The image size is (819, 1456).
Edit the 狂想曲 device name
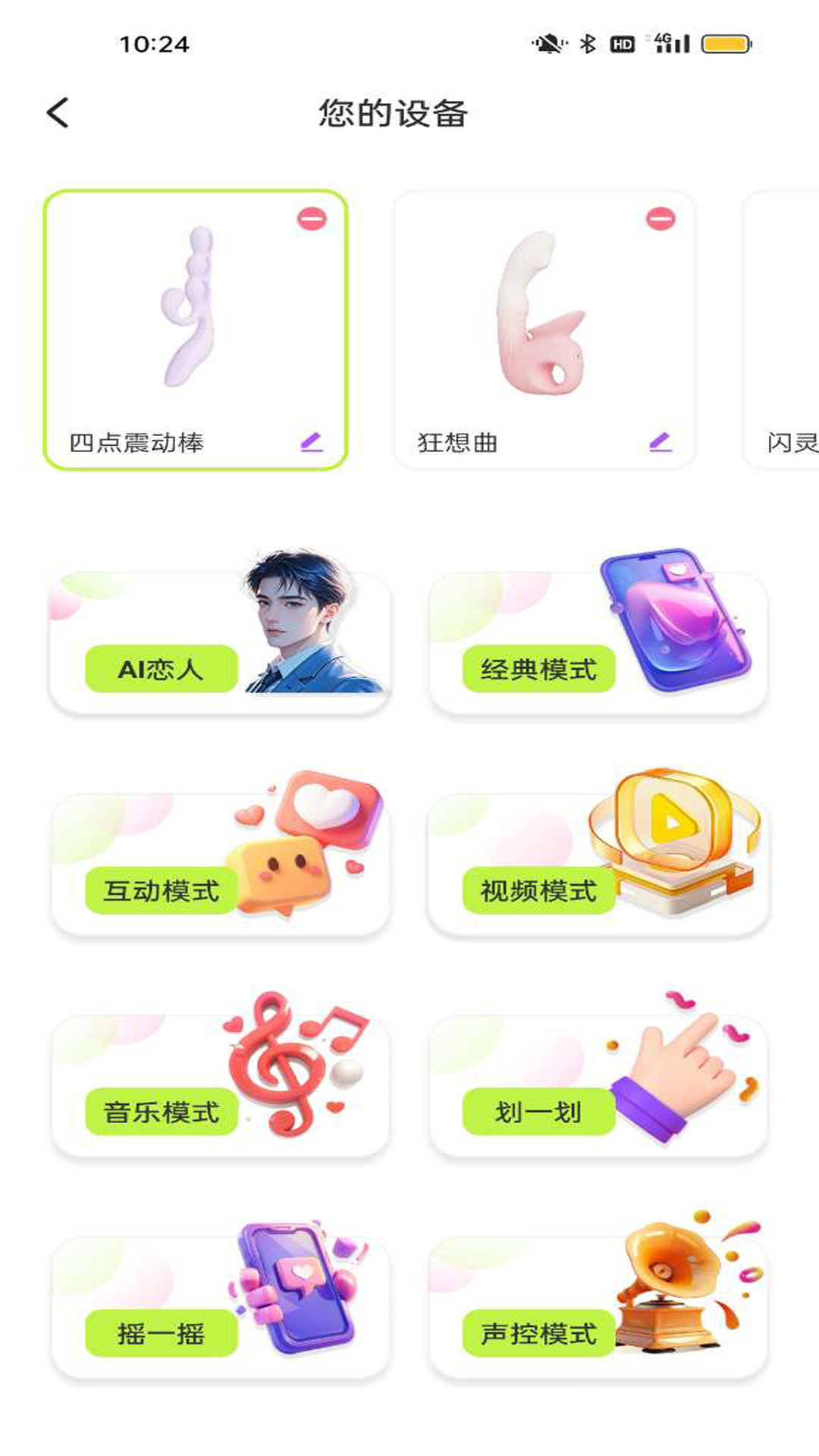(661, 441)
